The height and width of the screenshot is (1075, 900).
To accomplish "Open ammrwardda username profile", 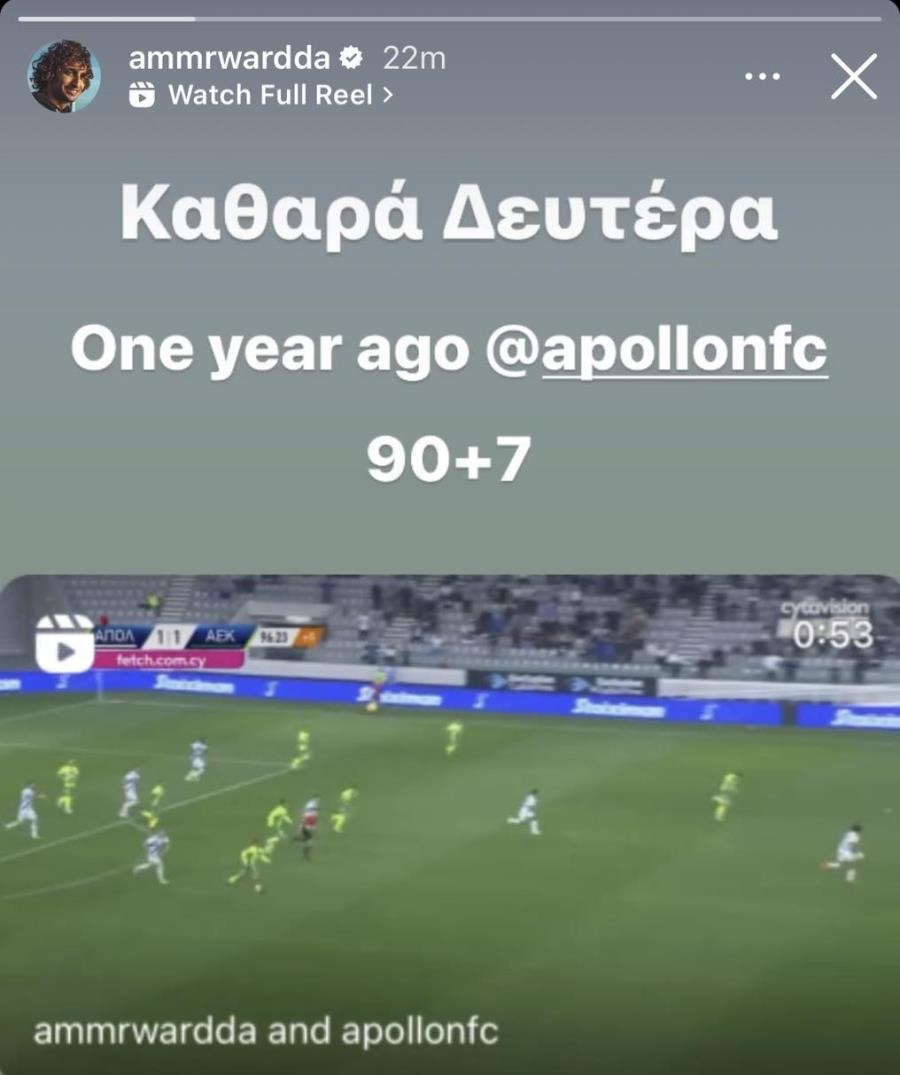I will [229, 58].
